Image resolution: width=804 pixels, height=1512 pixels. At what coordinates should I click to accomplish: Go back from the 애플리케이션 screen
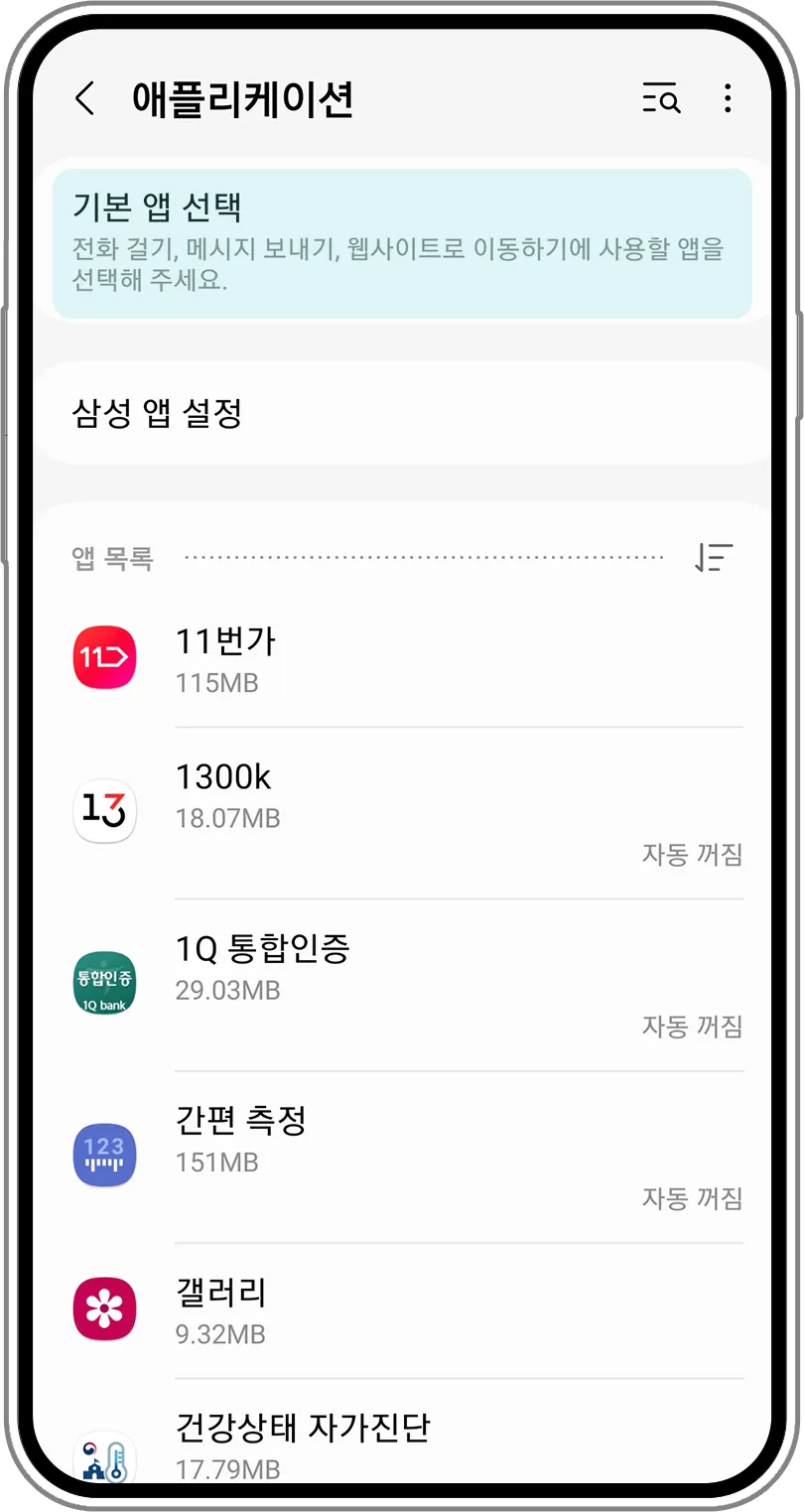pyautogui.click(x=85, y=99)
